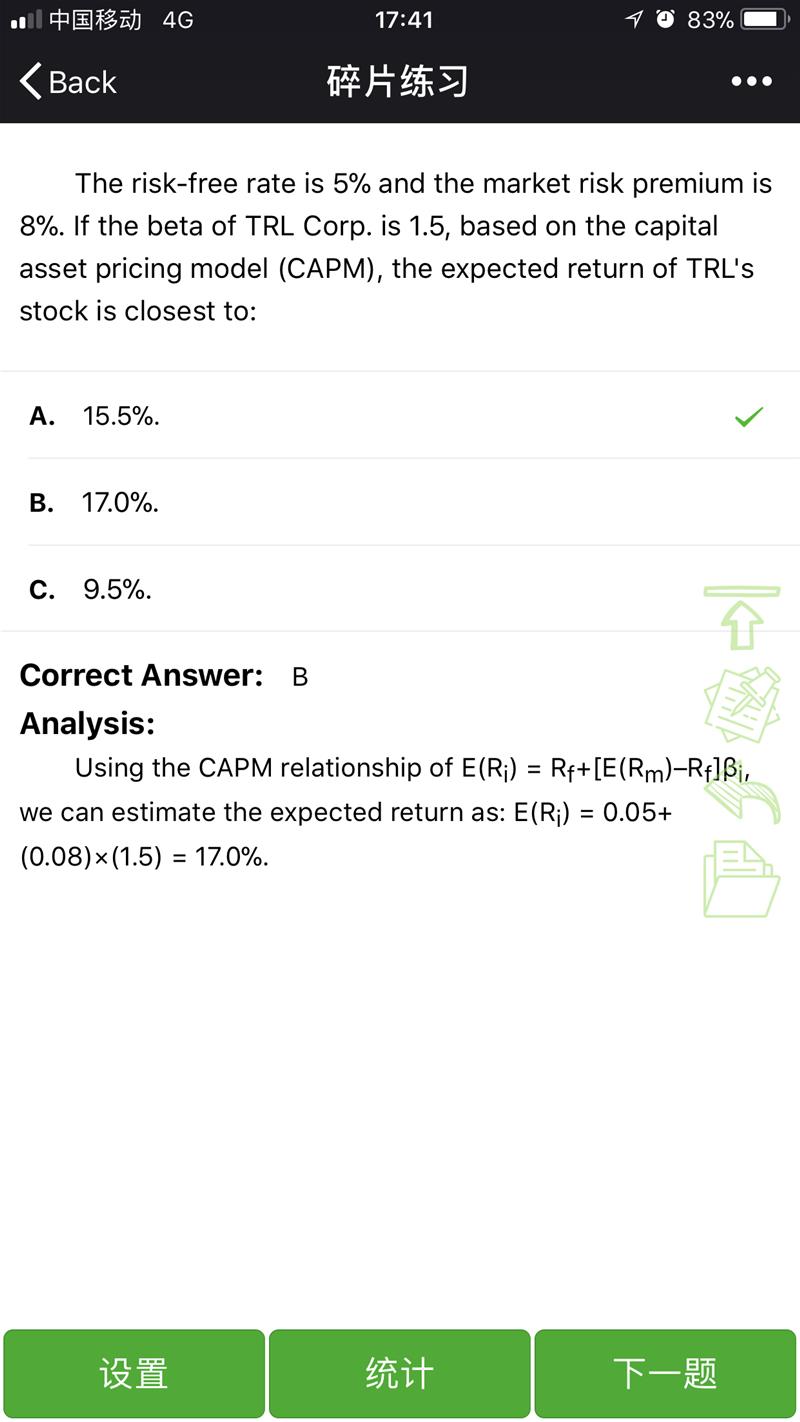Screen dimensions: 800x1422
Task: Select answer A, 15.5%
Action: click(400, 416)
